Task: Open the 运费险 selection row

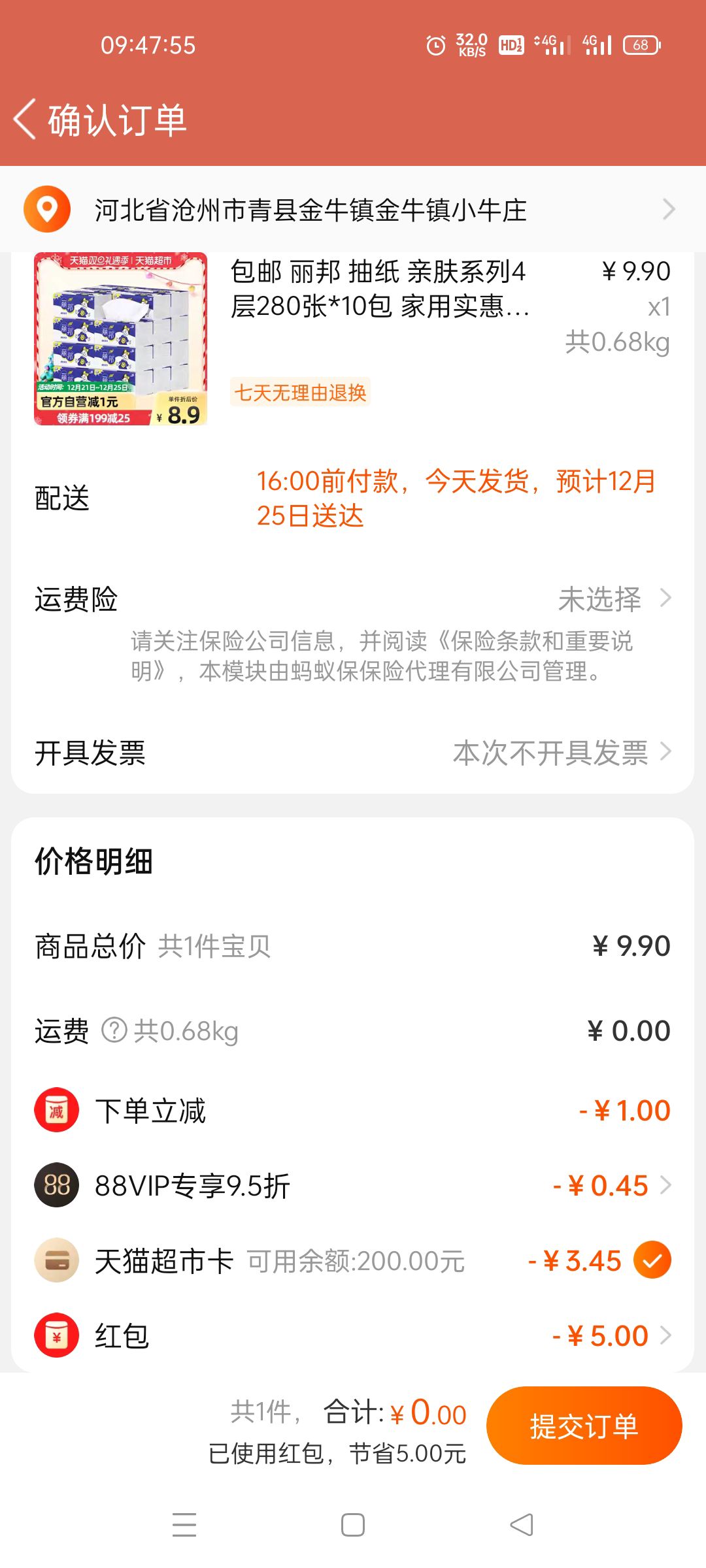Action: click(353, 599)
